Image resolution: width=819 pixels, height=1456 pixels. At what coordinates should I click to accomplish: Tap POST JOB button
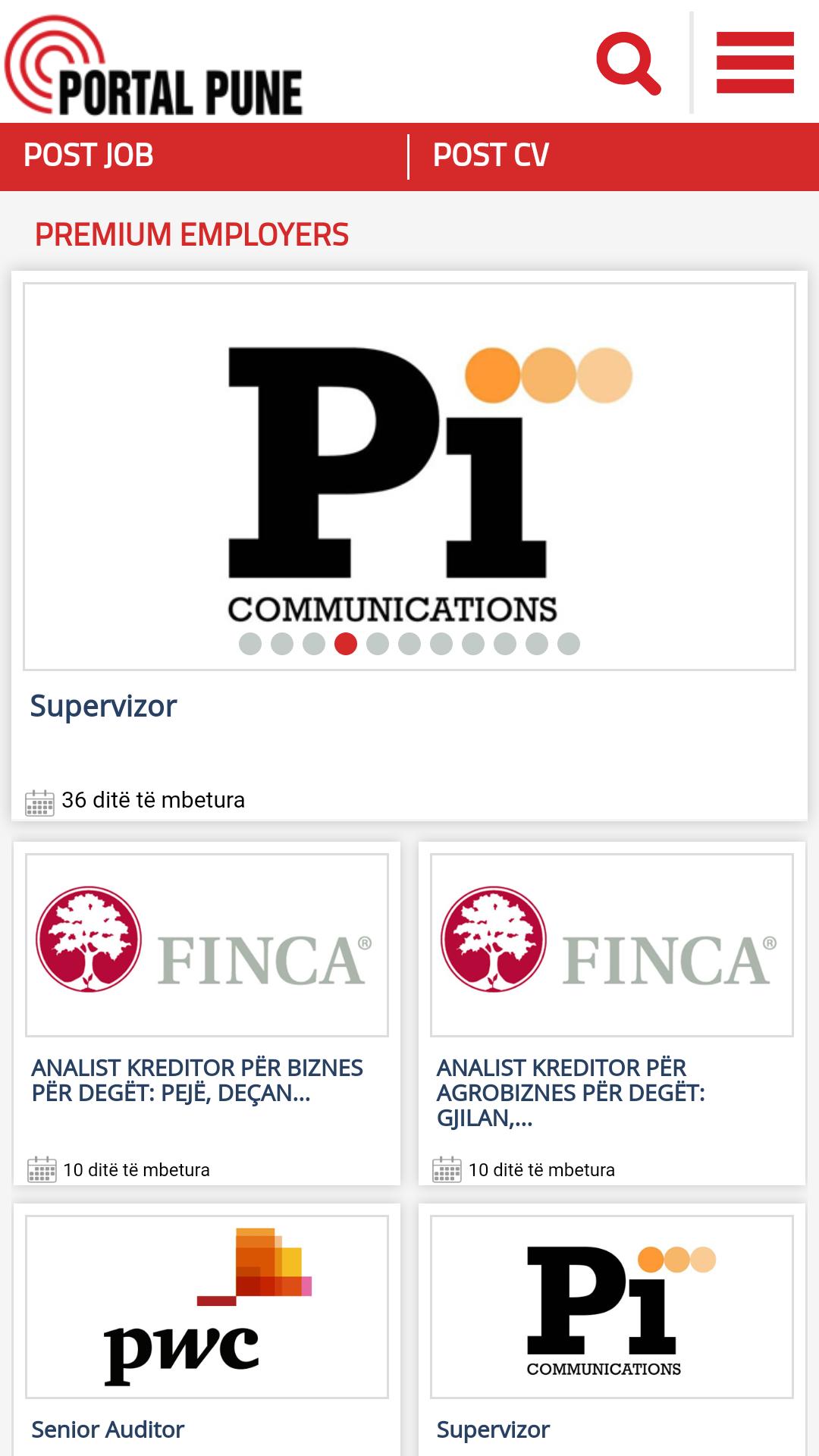point(89,155)
